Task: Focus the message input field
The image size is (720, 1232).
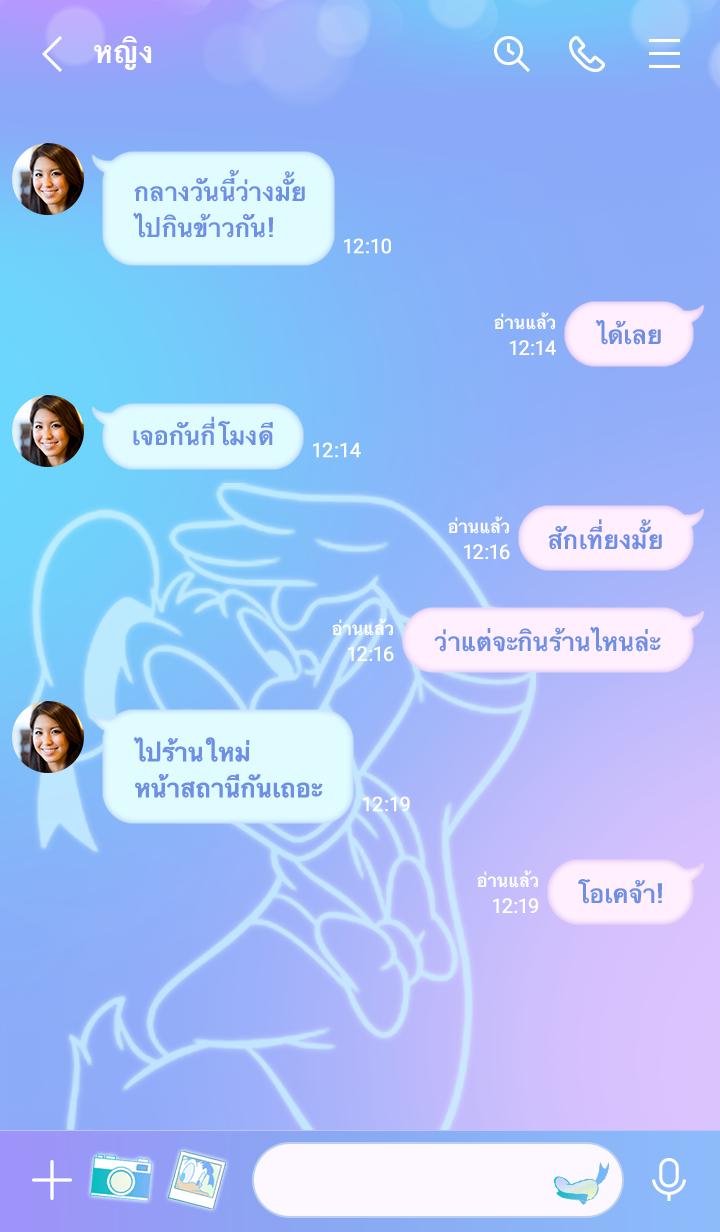Action: 400,1180
